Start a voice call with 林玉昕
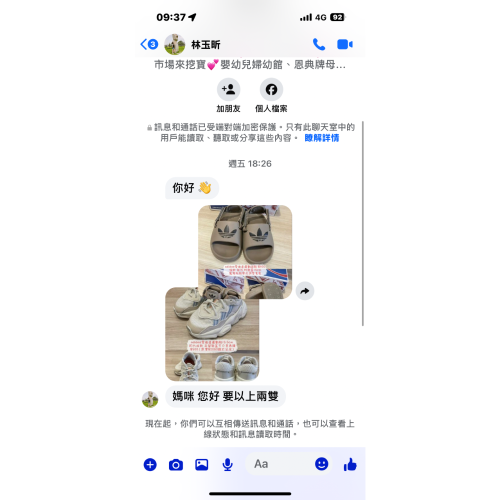500x500 pixels. pyautogui.click(x=319, y=44)
